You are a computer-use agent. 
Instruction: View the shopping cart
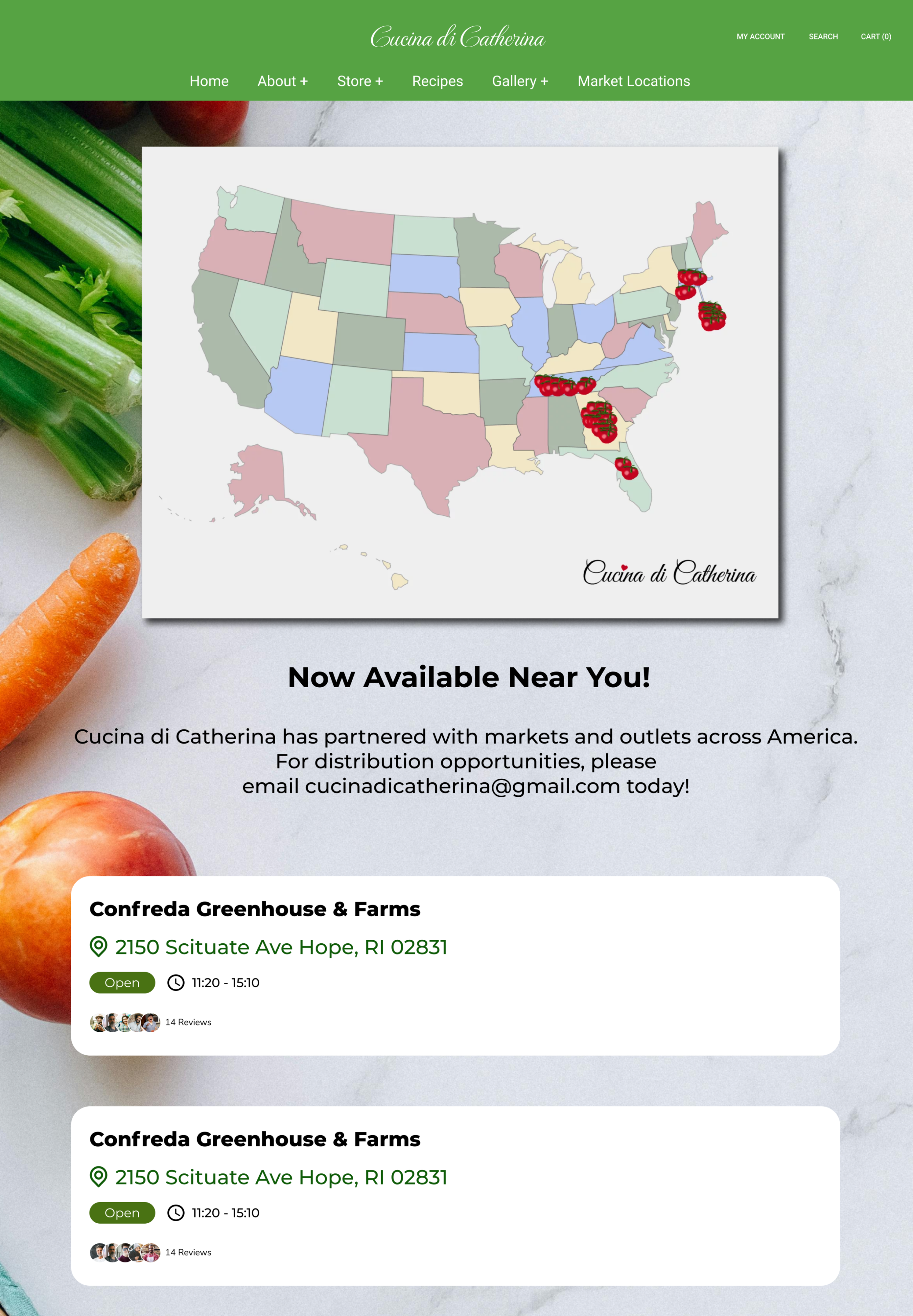pyautogui.click(x=875, y=37)
